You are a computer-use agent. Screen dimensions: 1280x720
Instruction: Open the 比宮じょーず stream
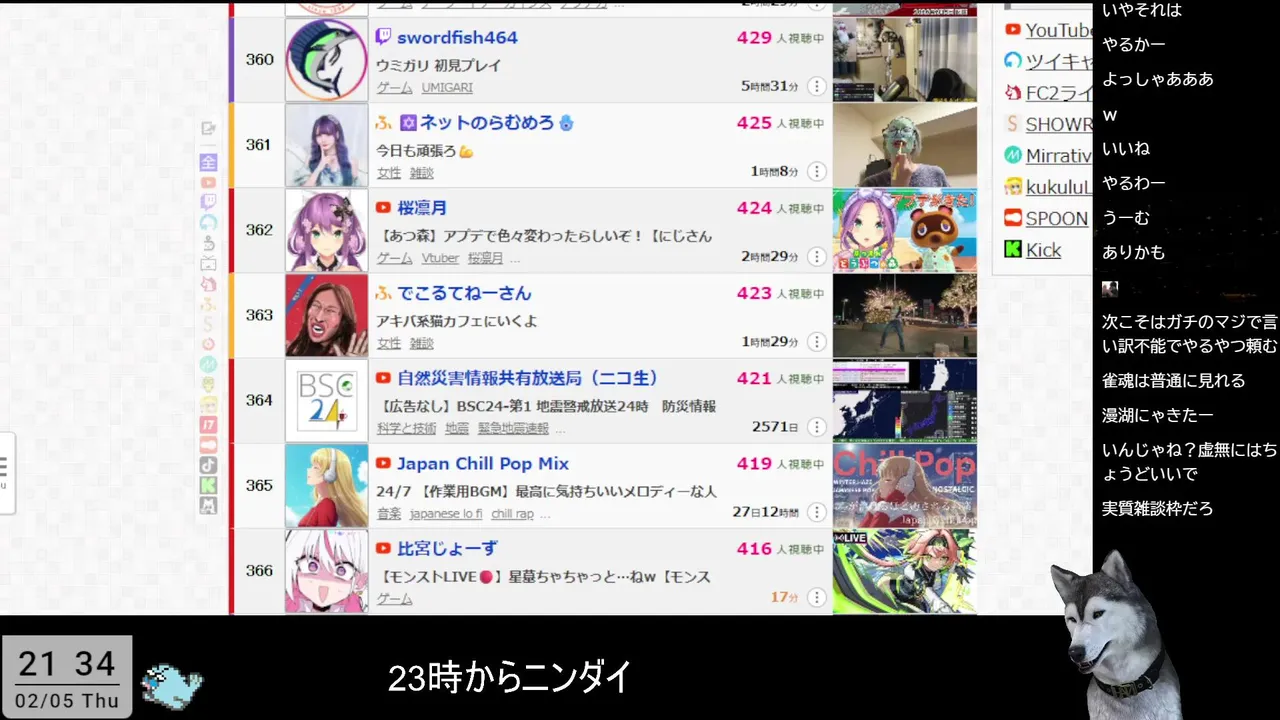[446, 549]
